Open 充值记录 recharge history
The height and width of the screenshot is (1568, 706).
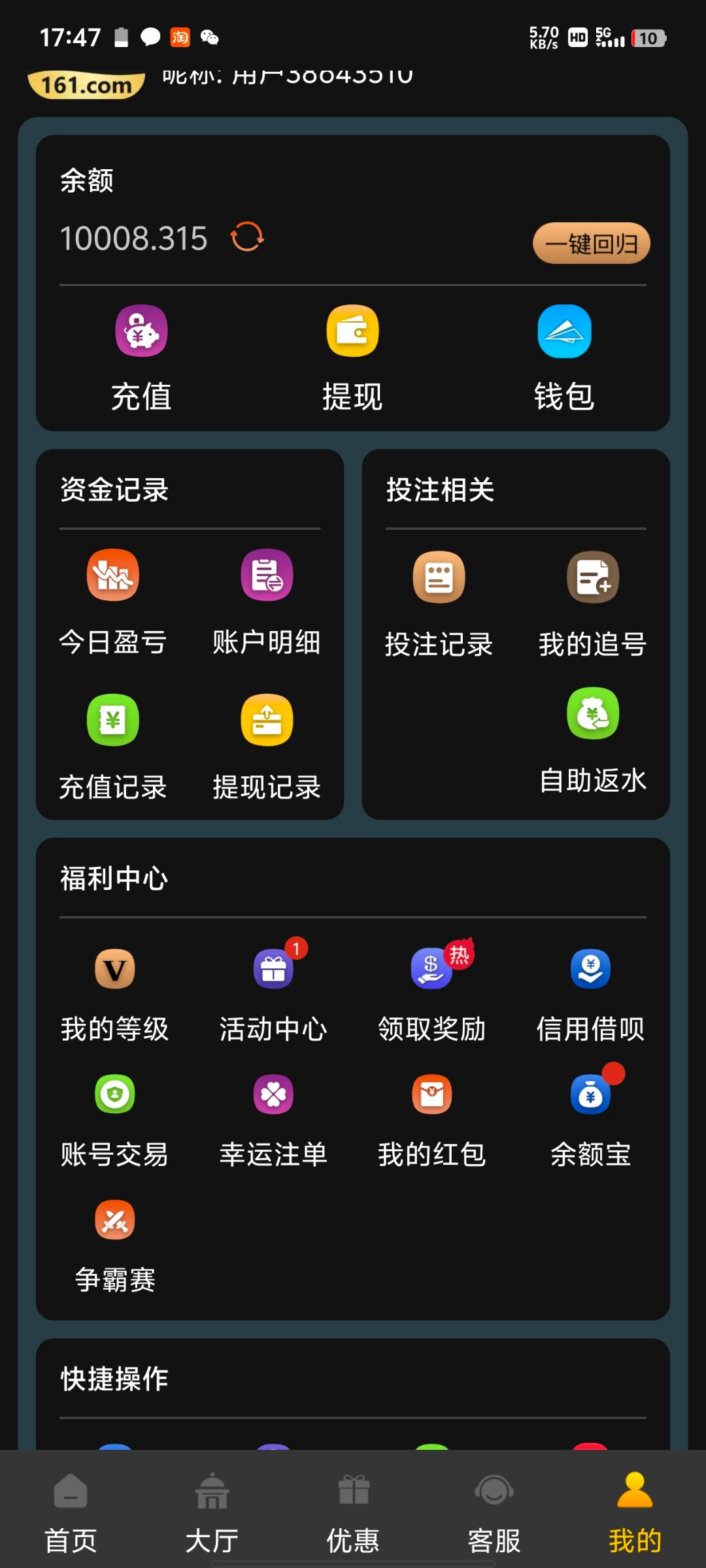[x=113, y=746]
